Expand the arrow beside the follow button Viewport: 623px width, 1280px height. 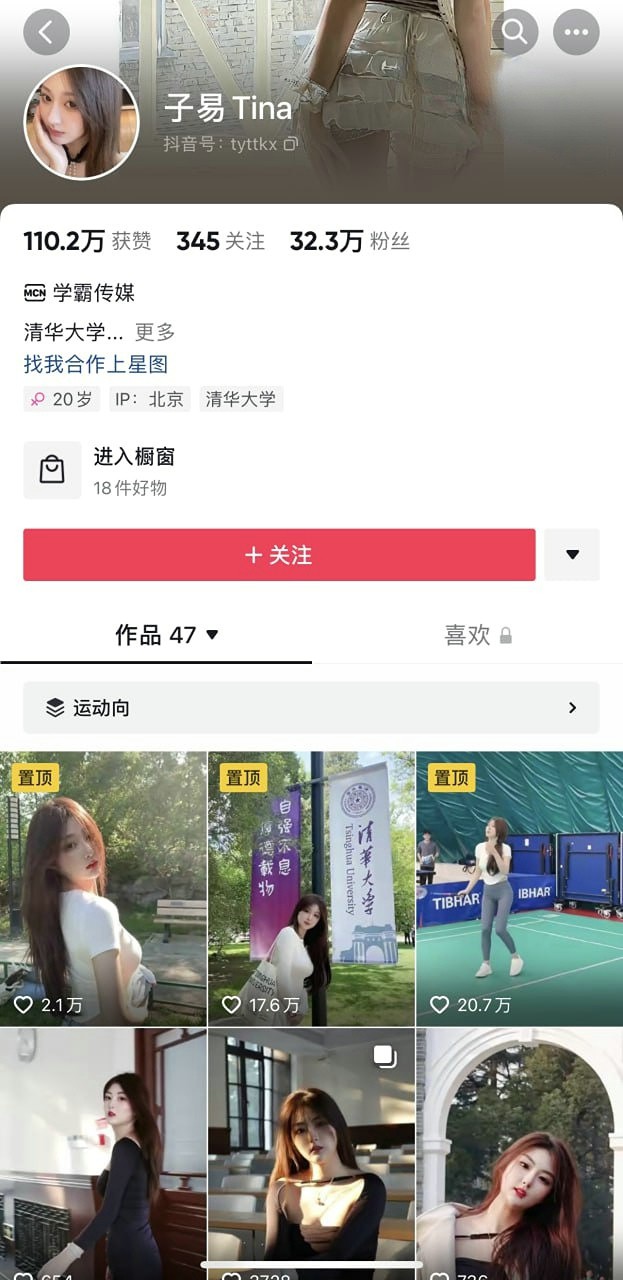572,555
